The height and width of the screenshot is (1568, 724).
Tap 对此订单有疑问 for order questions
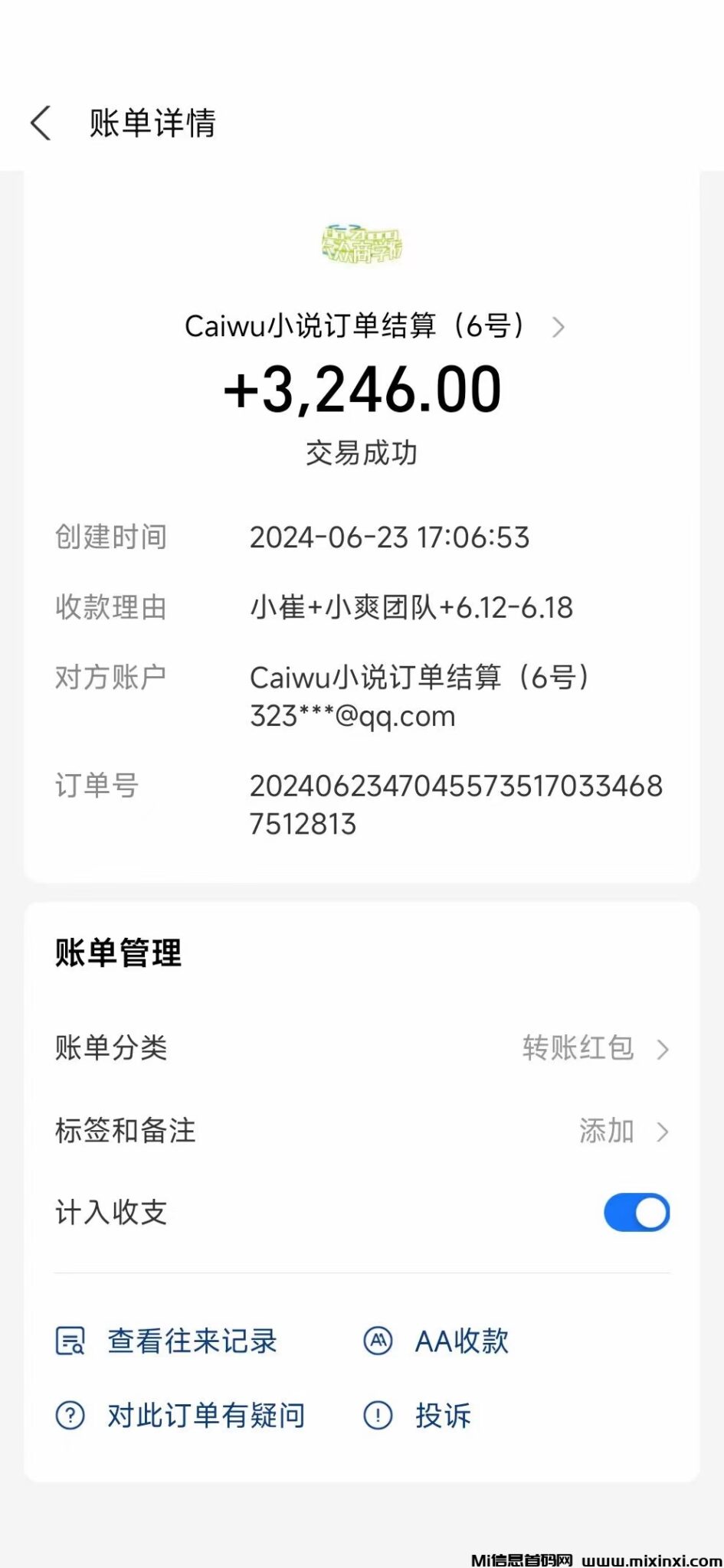tap(207, 1415)
